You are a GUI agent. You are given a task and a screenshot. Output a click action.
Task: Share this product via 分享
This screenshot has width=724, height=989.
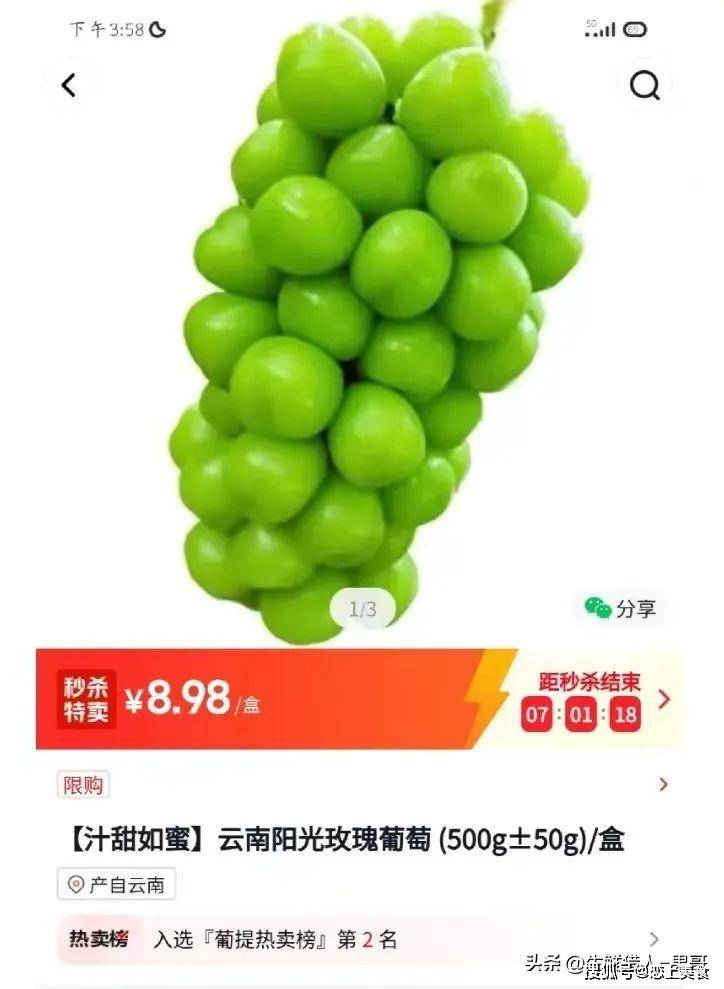click(x=621, y=608)
